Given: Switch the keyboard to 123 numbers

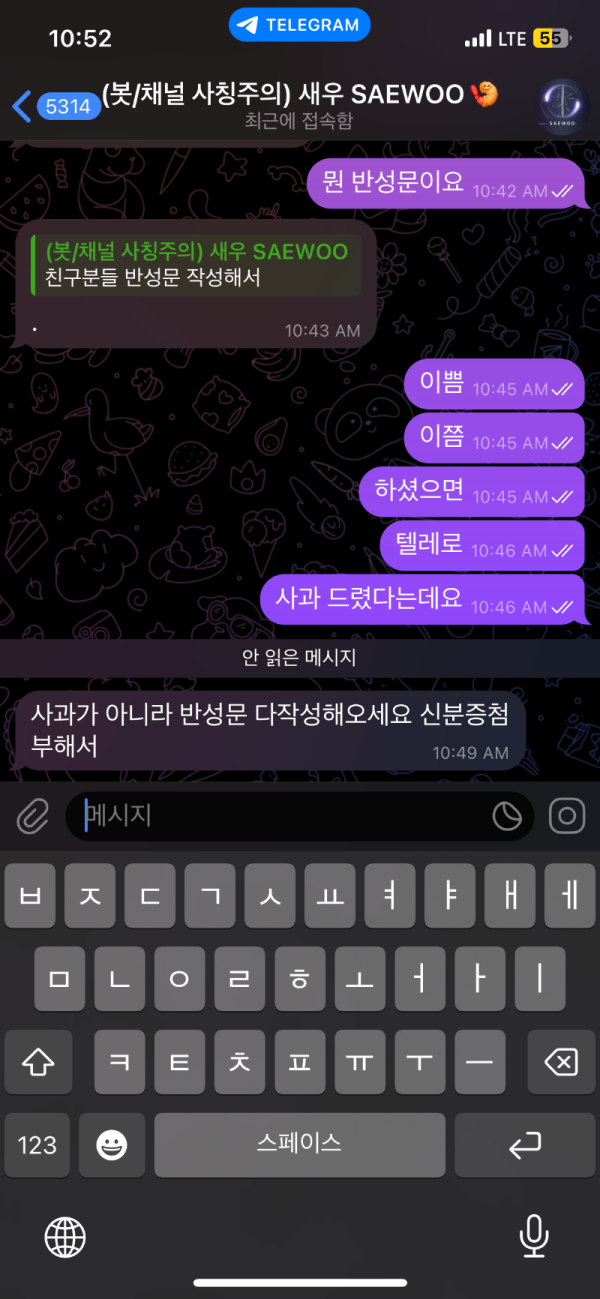Looking at the screenshot, I should pyautogui.click(x=37, y=1144).
